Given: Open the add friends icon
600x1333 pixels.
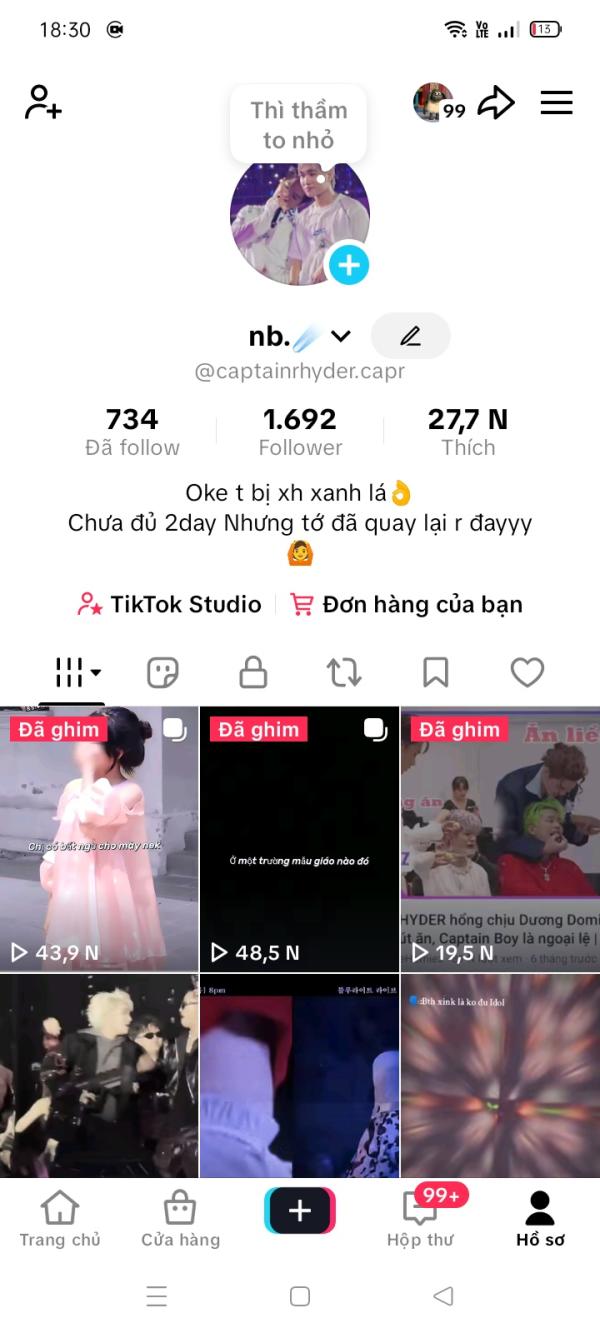Looking at the screenshot, I should tap(43, 102).
